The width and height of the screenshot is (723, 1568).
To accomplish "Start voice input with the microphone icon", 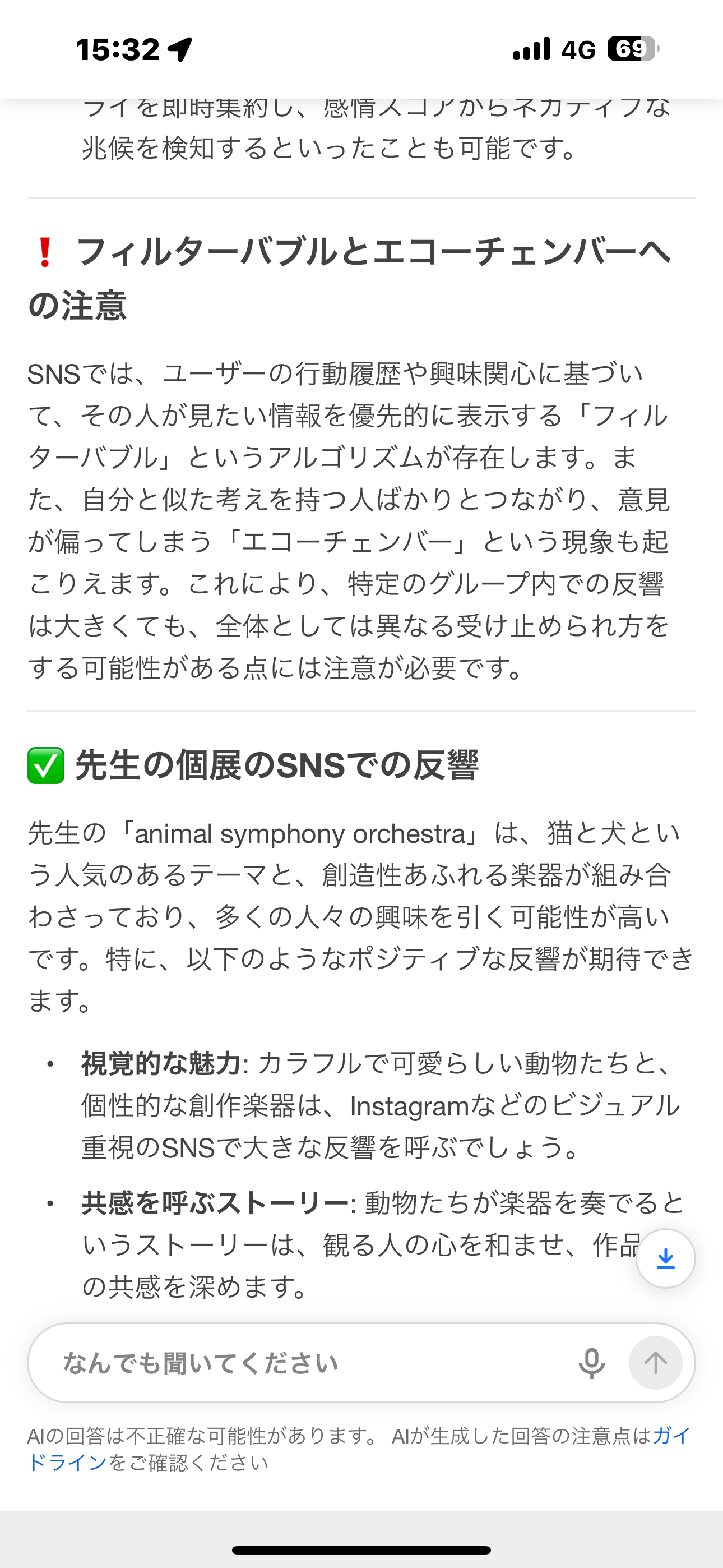I will pos(591,1363).
